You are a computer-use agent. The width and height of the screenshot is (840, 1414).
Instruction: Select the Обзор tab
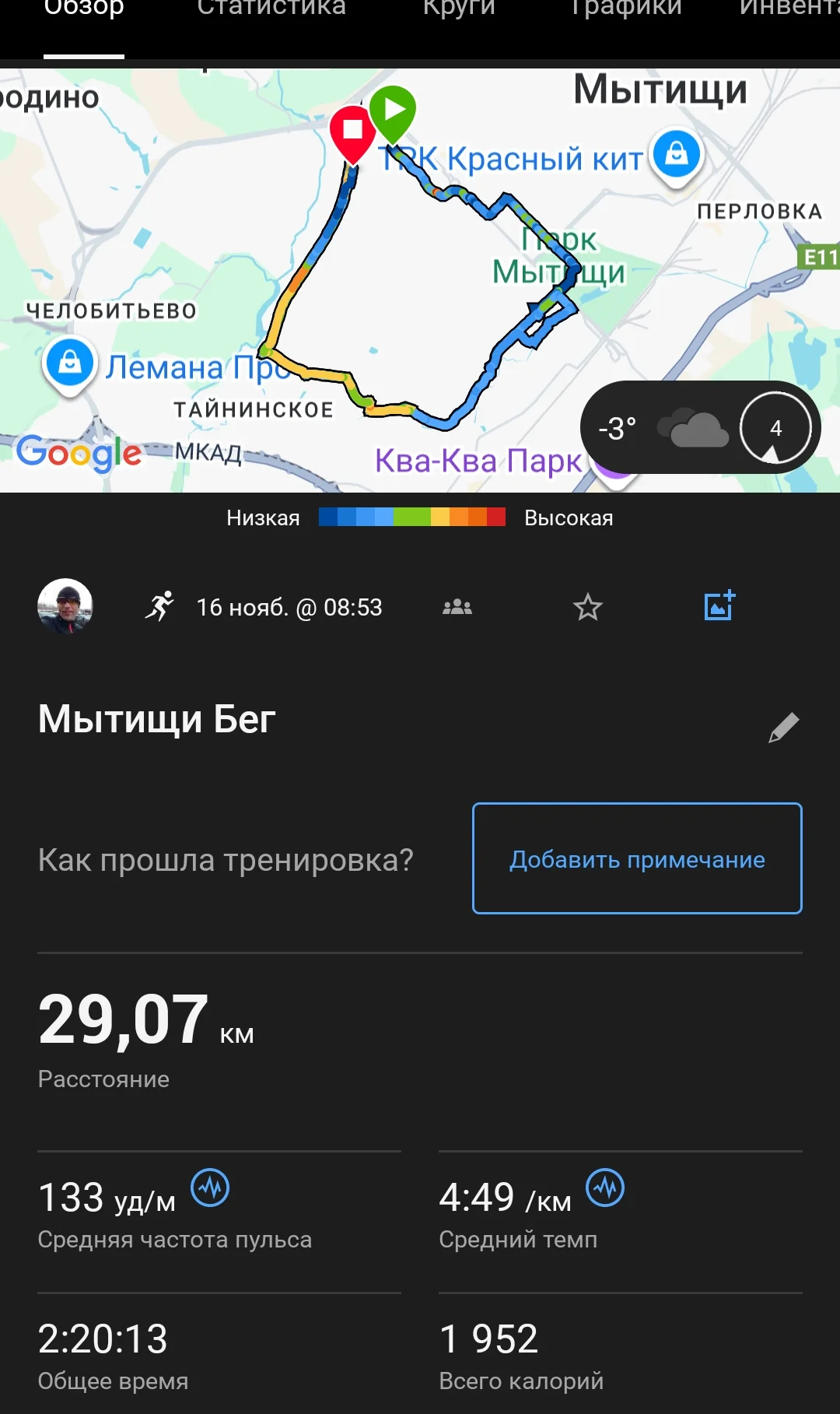pos(84,9)
